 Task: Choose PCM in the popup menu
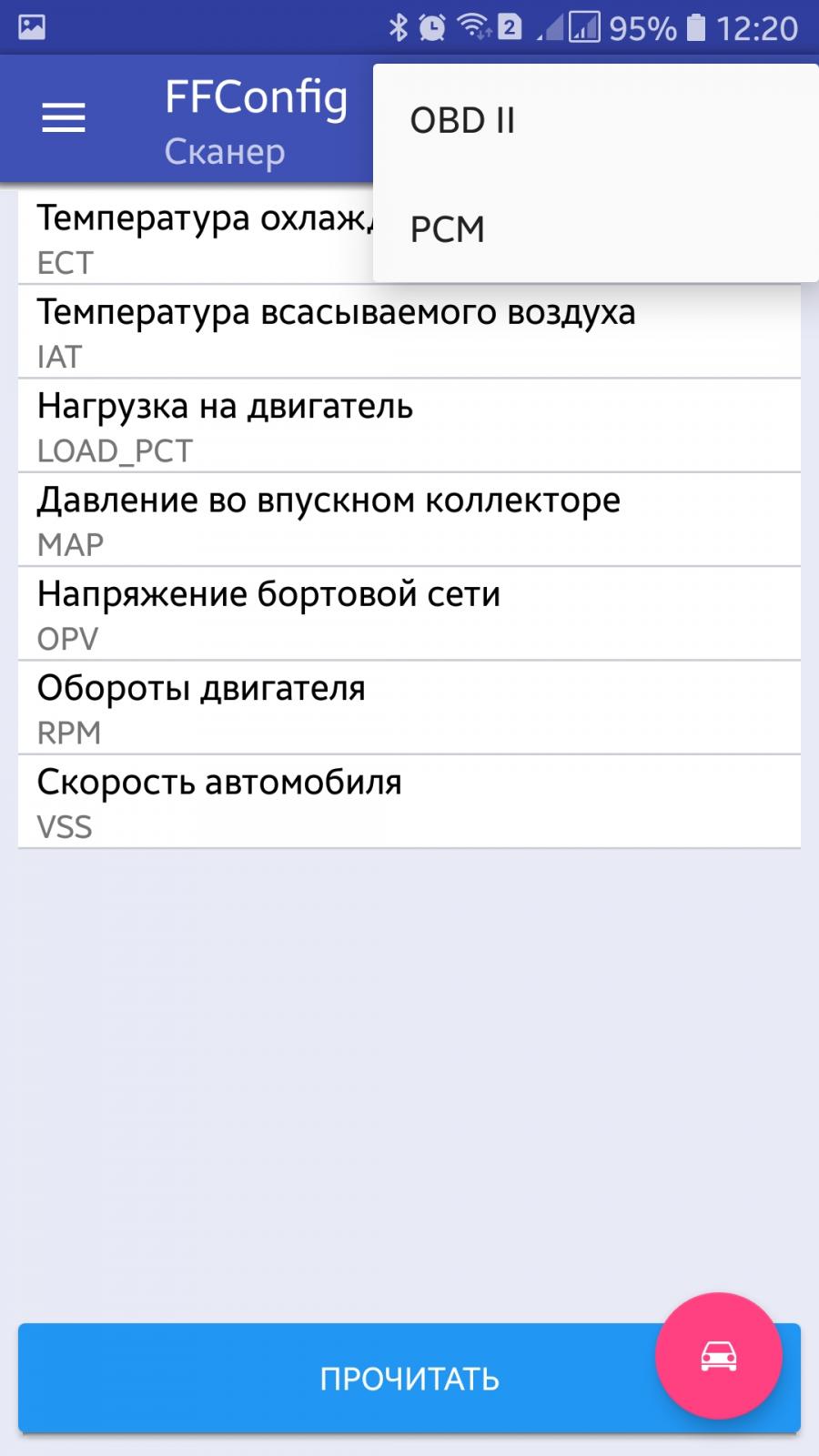pyautogui.click(x=596, y=229)
